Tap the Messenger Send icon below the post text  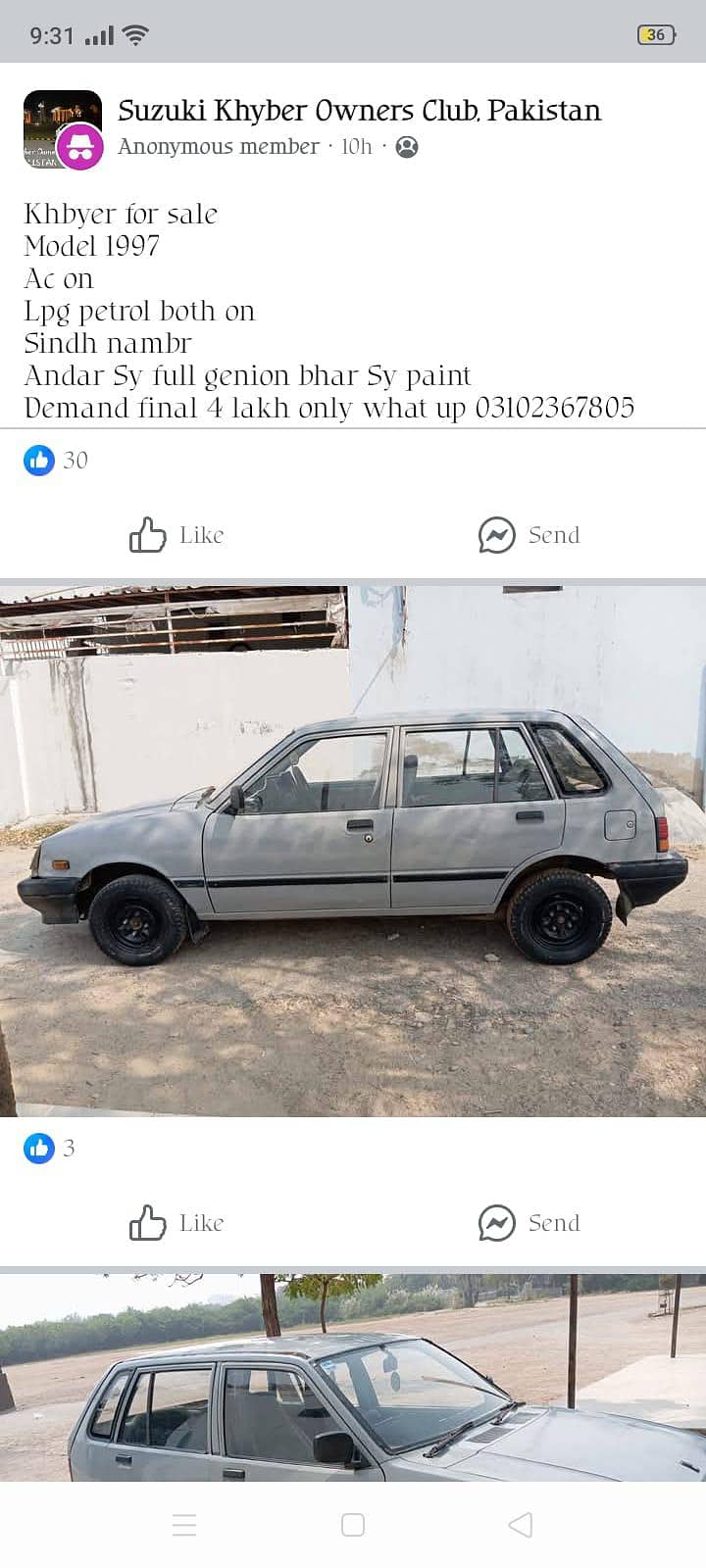coord(497,535)
